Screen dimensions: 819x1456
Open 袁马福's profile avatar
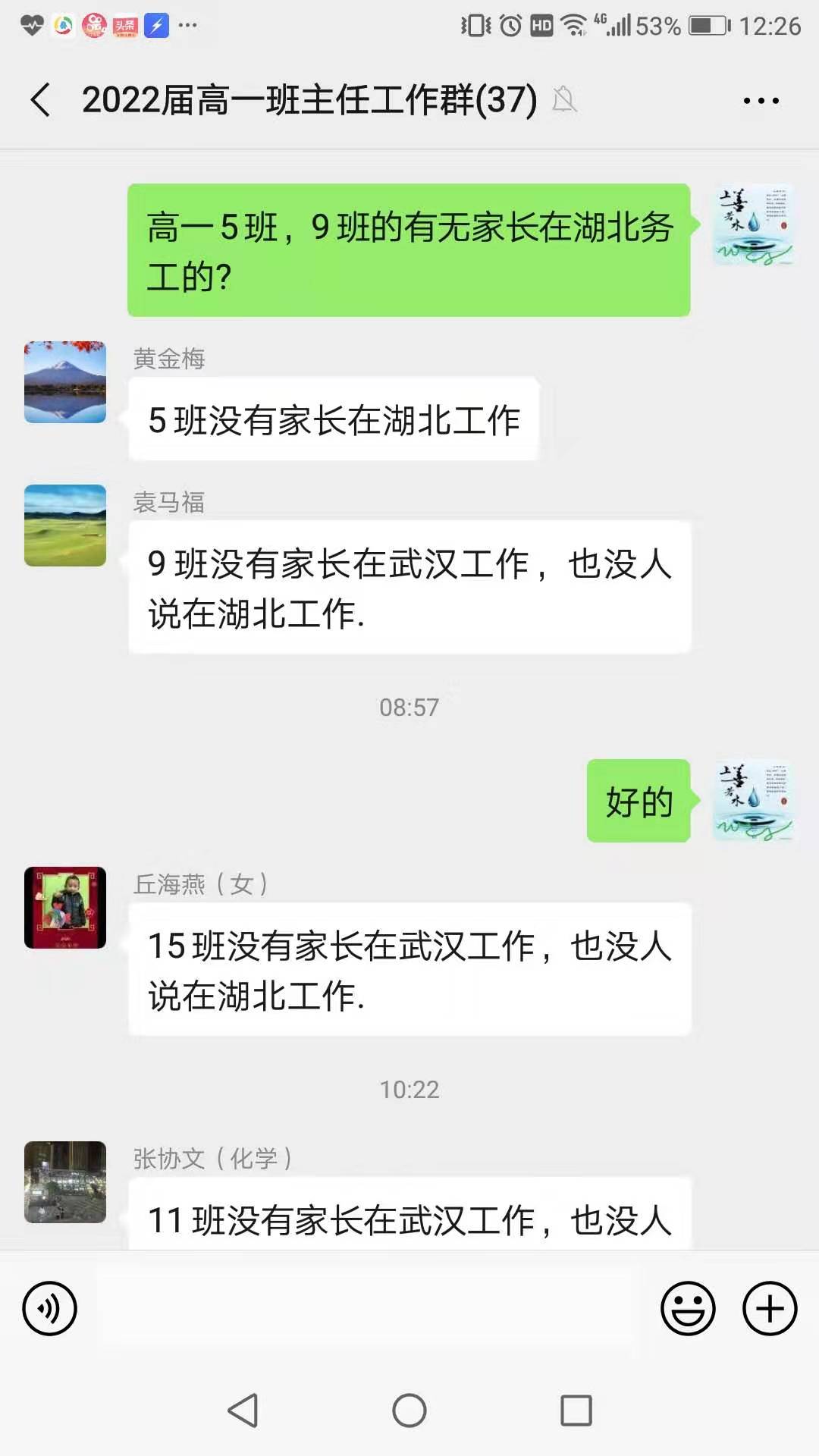tap(65, 526)
